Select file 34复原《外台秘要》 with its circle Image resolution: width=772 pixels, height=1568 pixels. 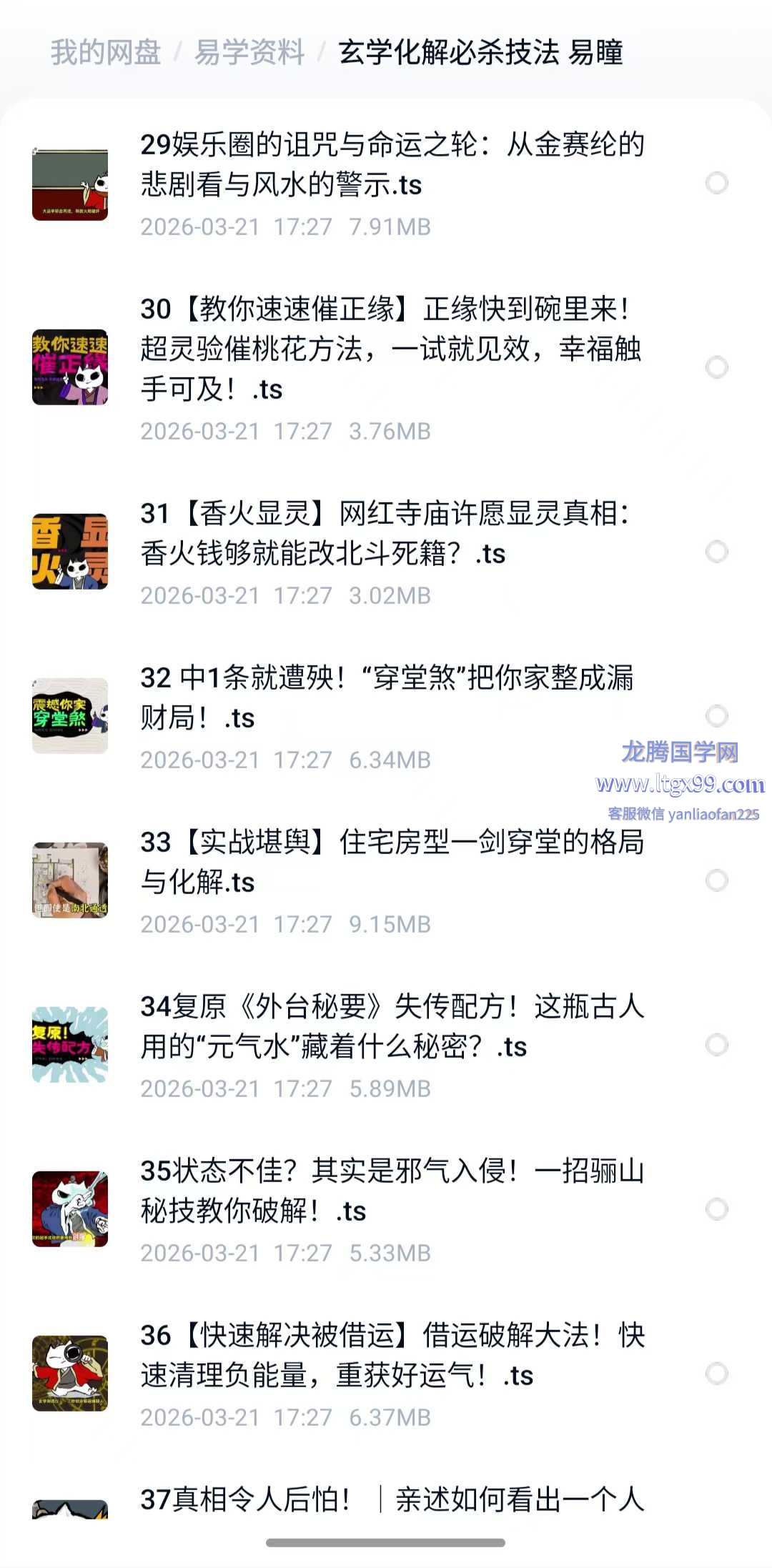pyautogui.click(x=716, y=1045)
